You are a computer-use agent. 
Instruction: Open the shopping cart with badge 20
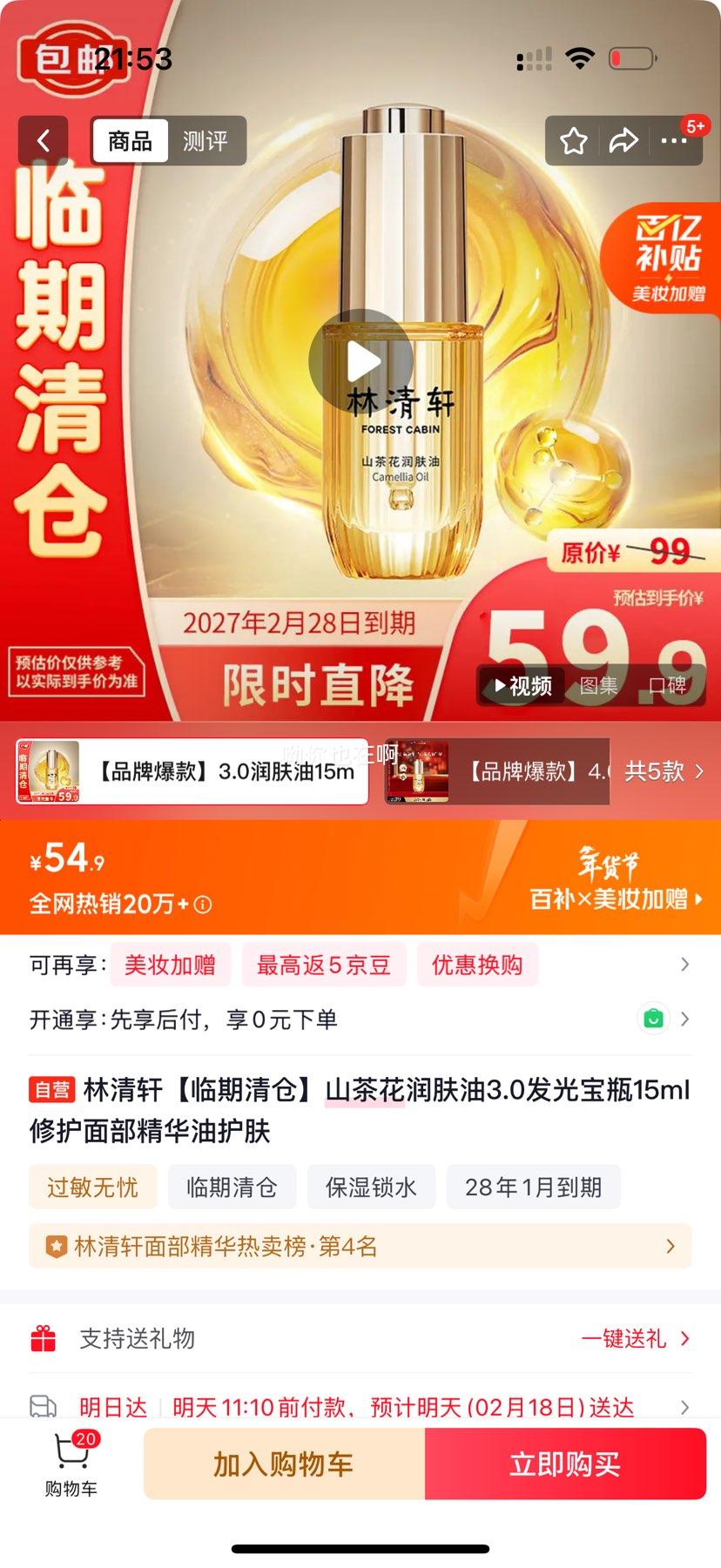click(70, 1463)
